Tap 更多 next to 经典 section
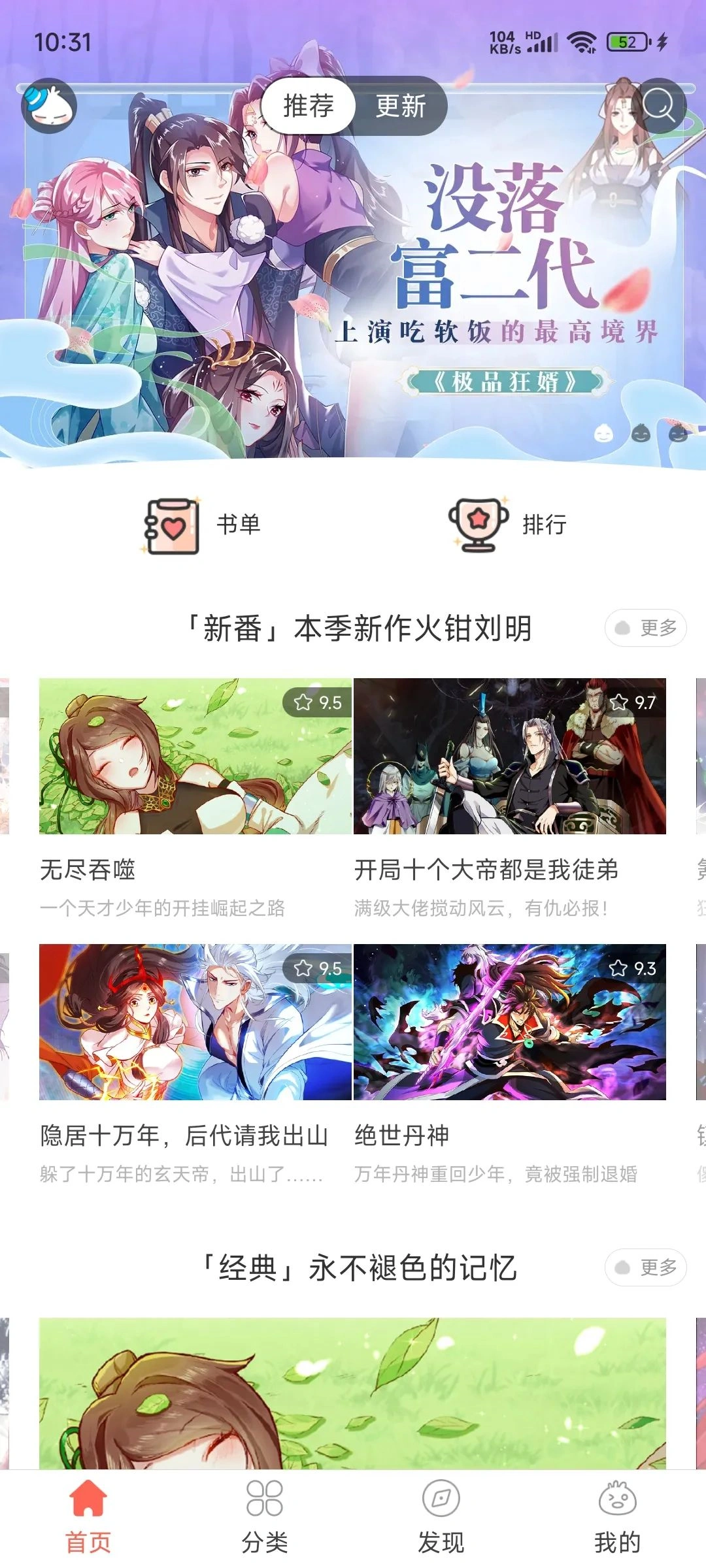This screenshot has height=1568, width=706. click(646, 1267)
